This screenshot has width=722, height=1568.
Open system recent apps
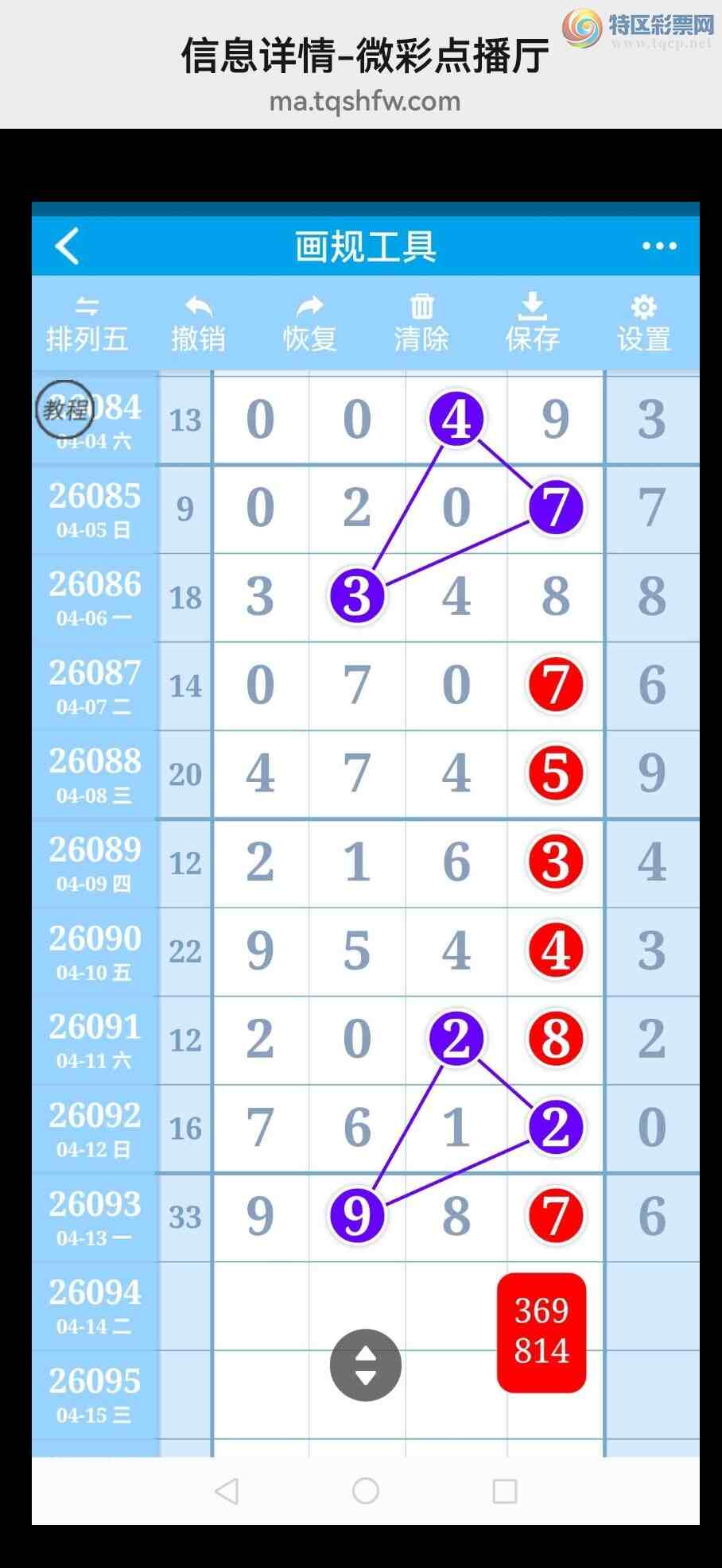pos(504,1491)
